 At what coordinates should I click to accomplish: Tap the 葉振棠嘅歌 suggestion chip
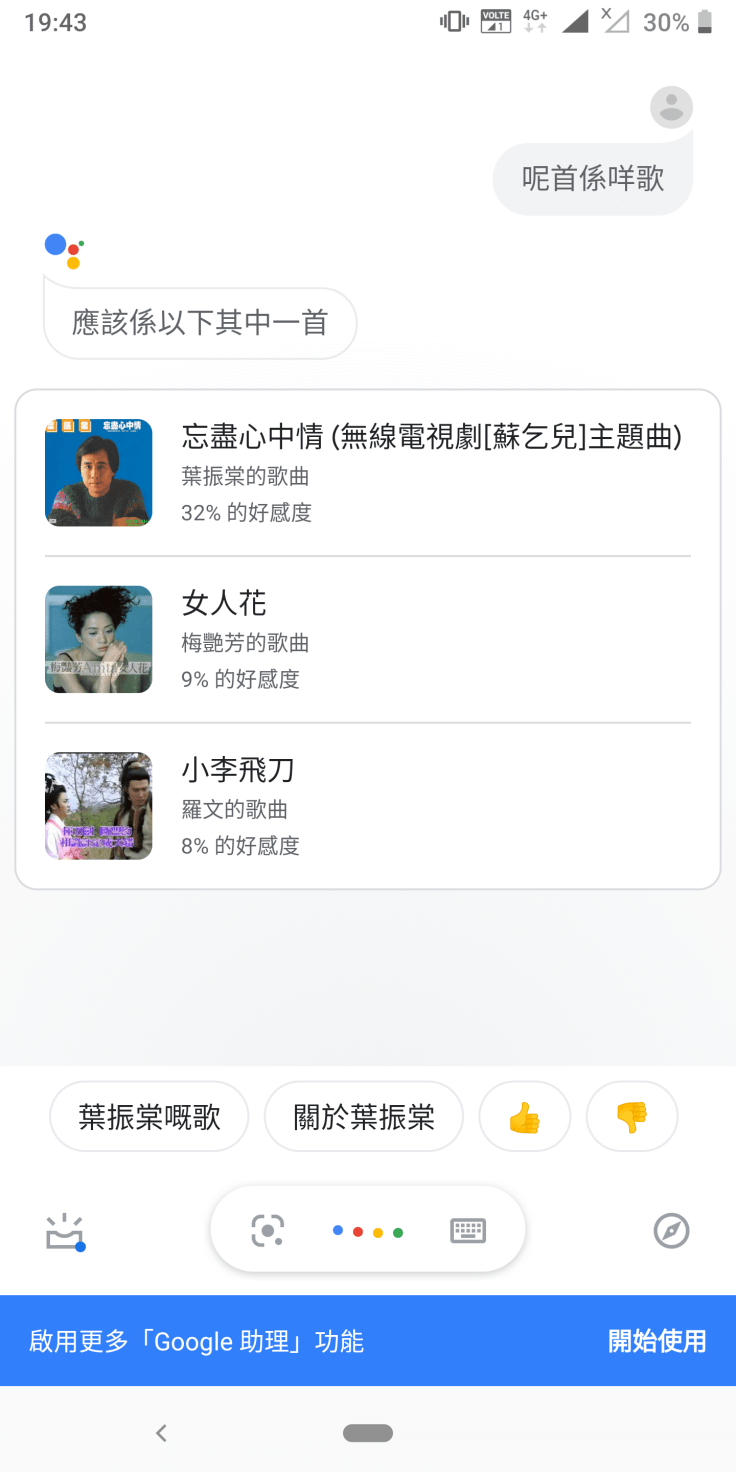(x=149, y=1117)
